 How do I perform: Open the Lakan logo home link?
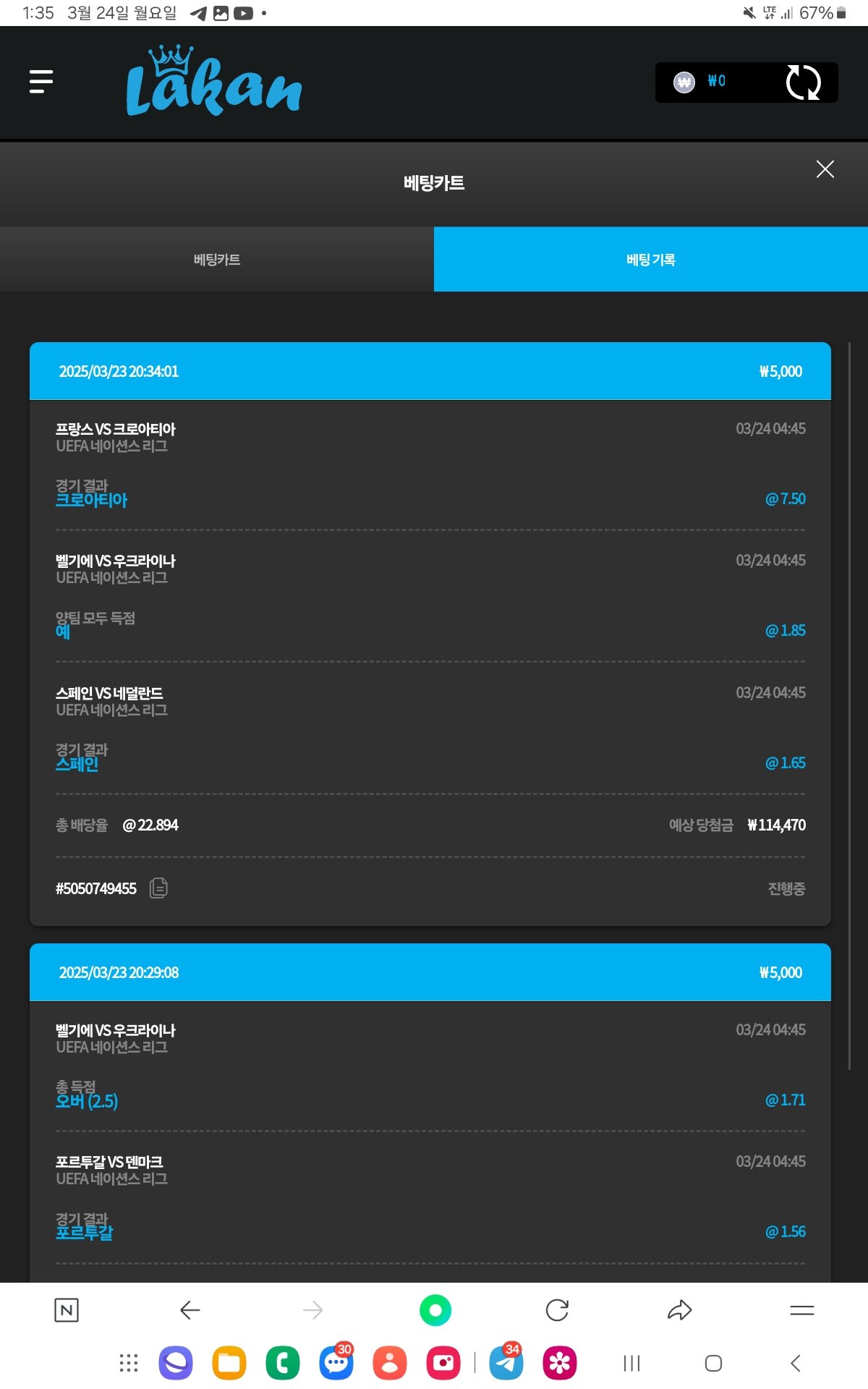[213, 82]
